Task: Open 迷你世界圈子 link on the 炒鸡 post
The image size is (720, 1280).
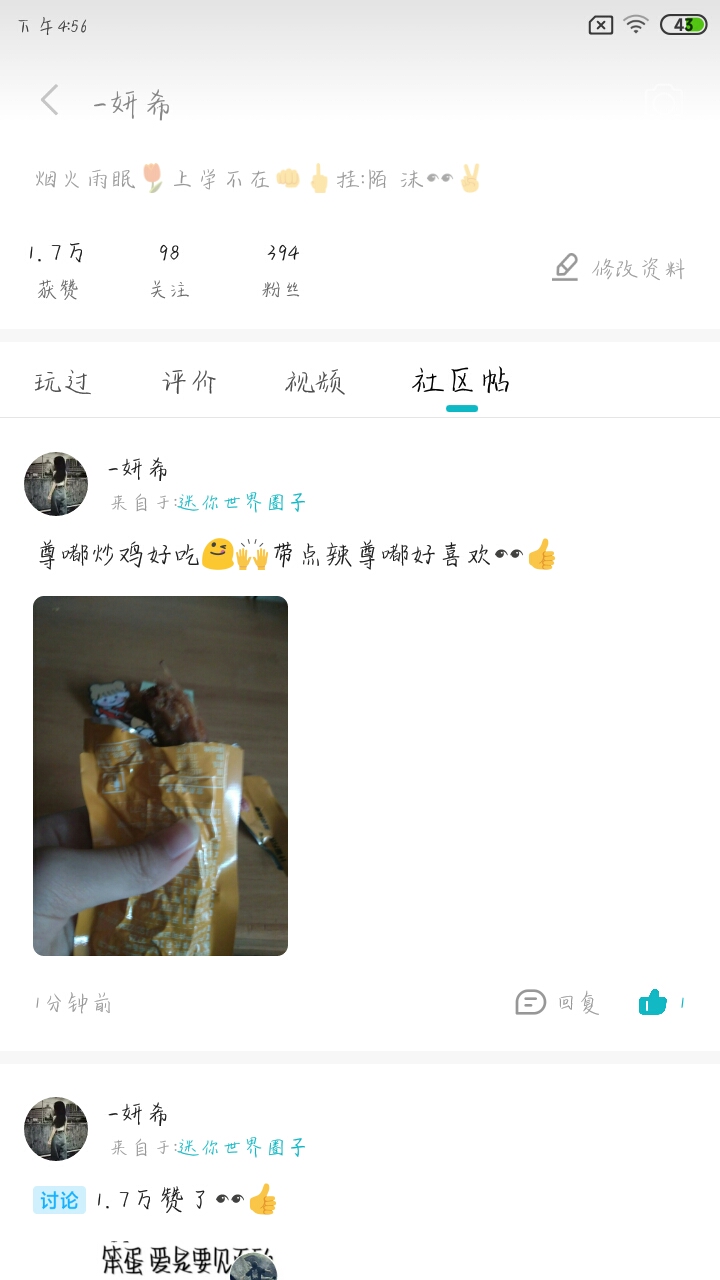Action: pos(242,503)
